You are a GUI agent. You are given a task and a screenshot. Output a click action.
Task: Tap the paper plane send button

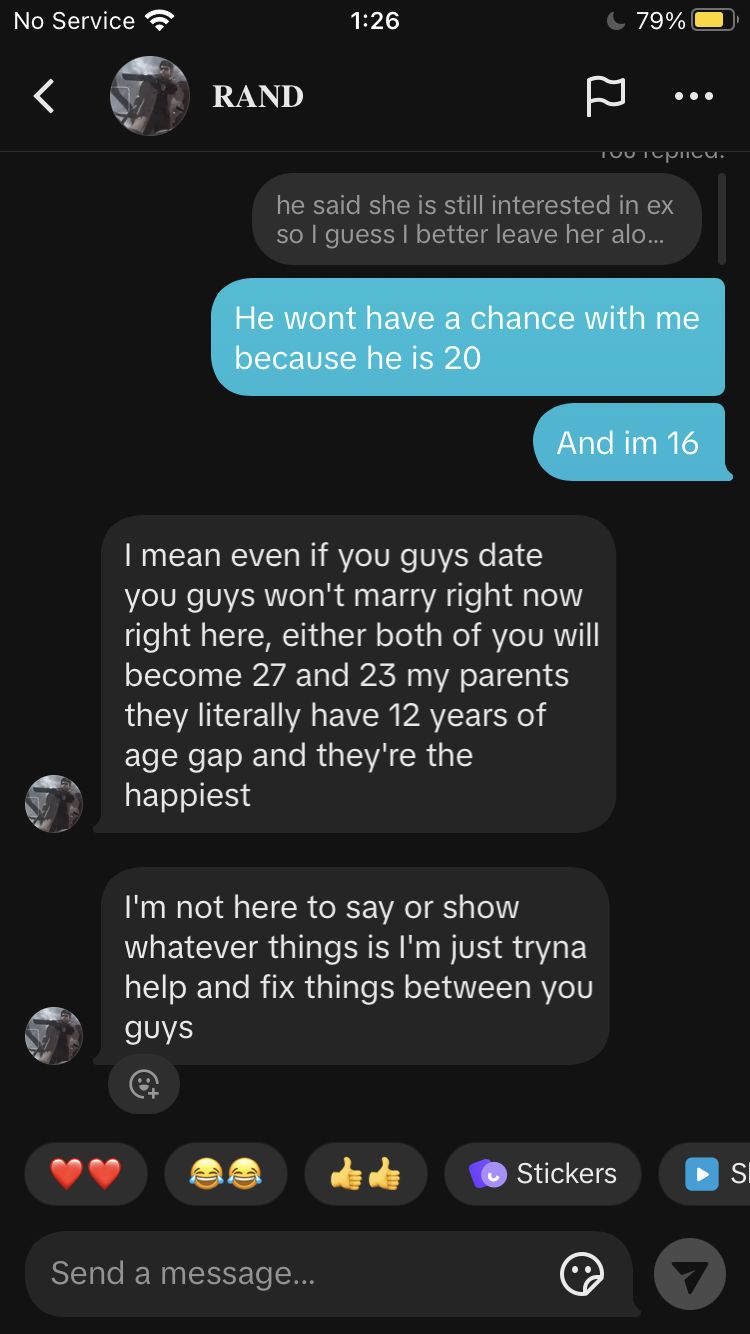690,1274
